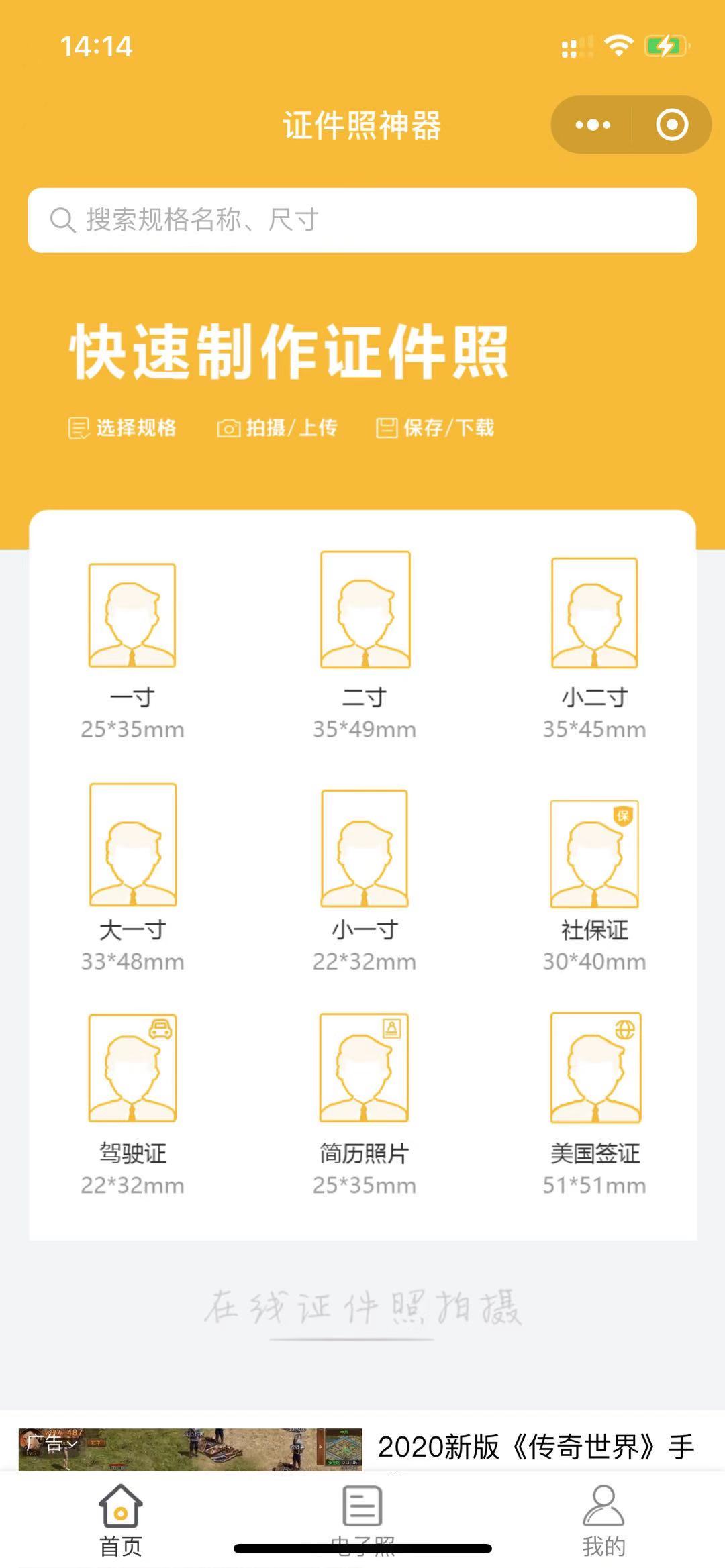Open the 大一寸 33*48mm photo size
This screenshot has height=1568, width=725.
pyautogui.click(x=133, y=876)
